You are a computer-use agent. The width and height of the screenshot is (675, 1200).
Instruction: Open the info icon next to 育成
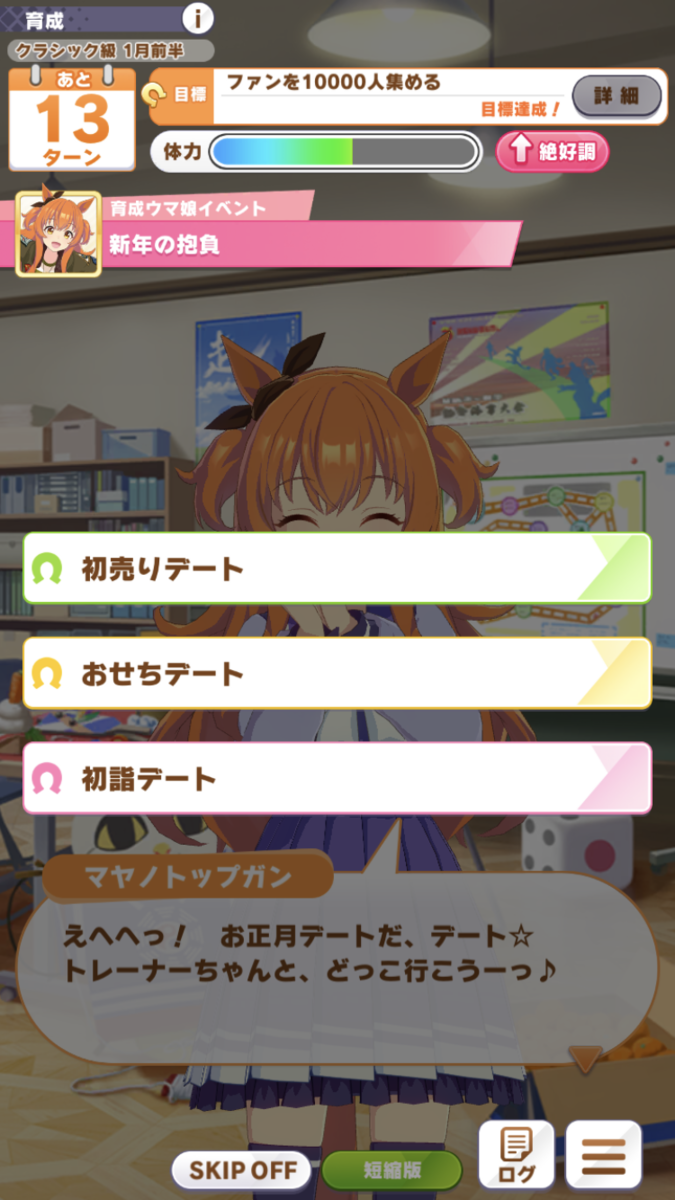pyautogui.click(x=198, y=17)
